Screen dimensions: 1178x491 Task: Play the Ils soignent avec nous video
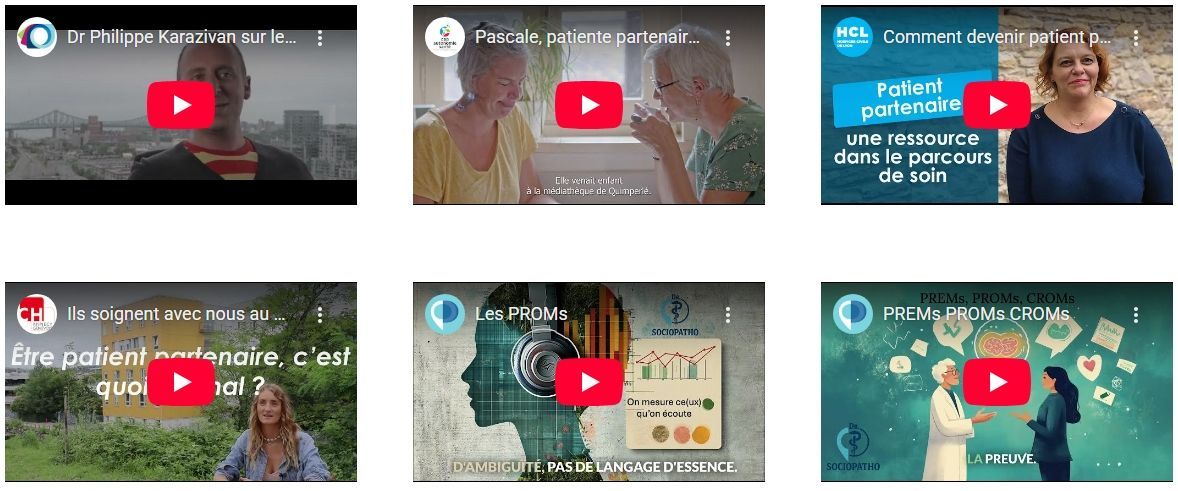point(181,382)
